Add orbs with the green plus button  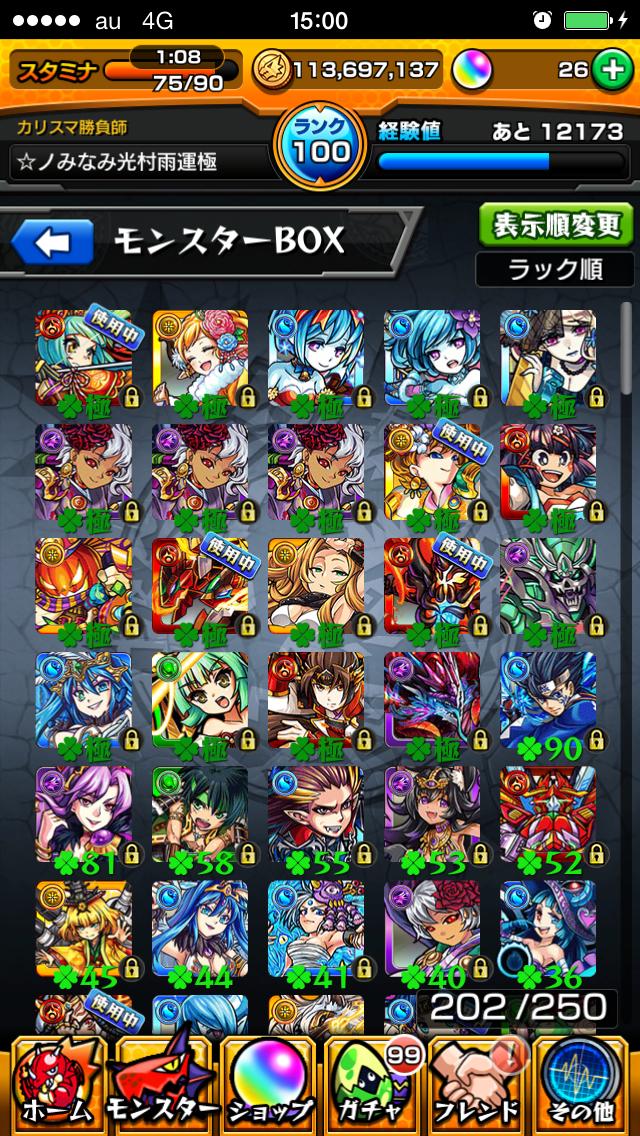click(609, 69)
